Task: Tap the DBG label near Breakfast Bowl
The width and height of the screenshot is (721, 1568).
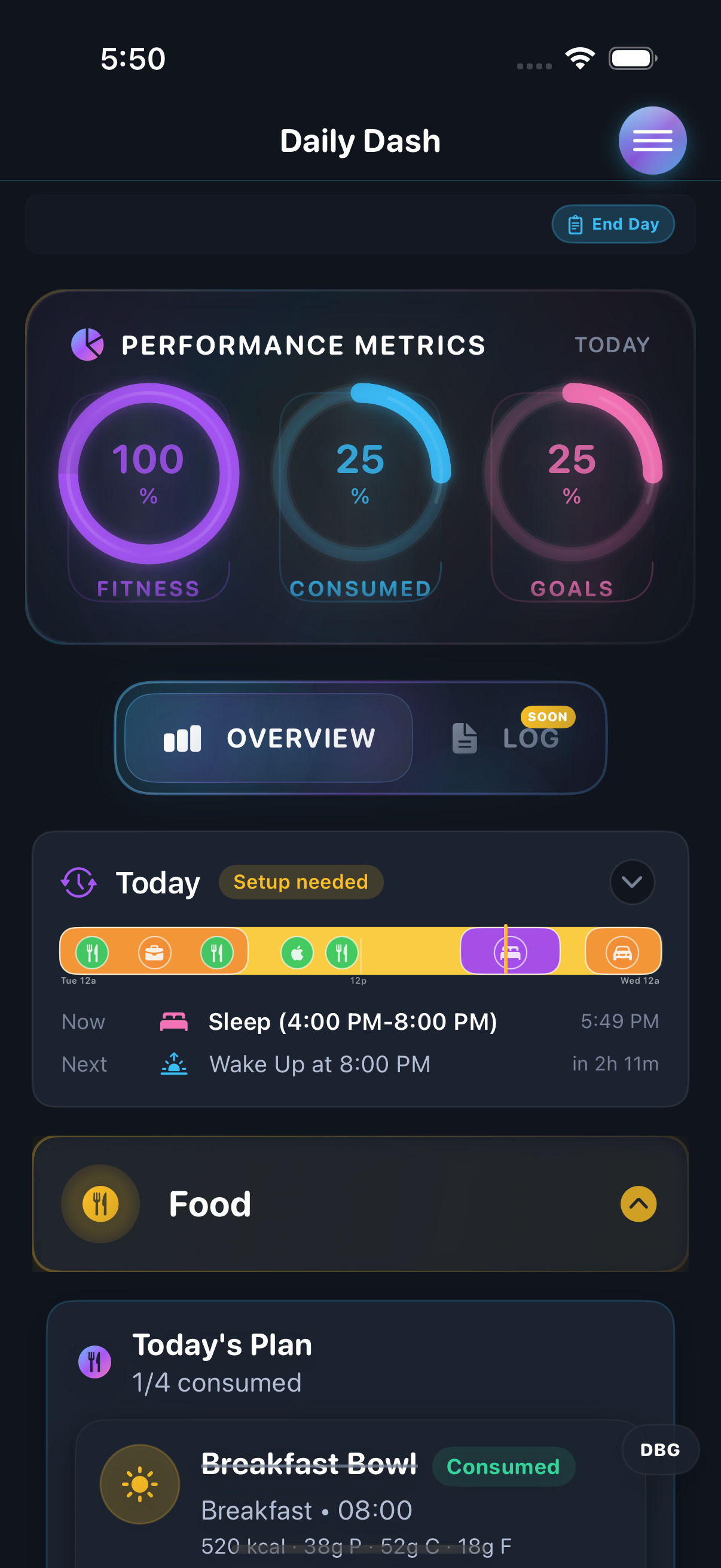Action: pos(659,1450)
